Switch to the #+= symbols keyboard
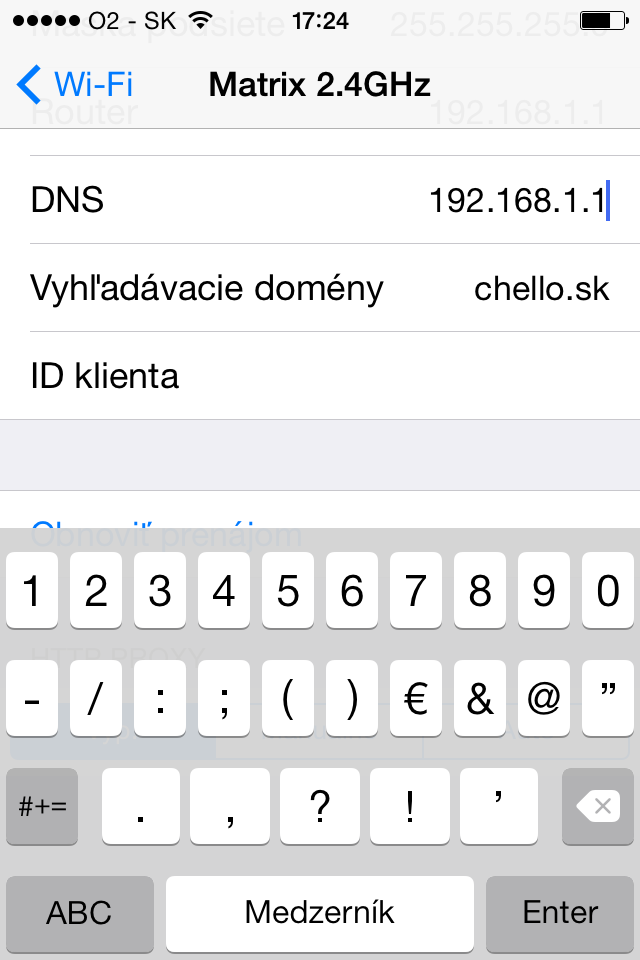Viewport: 640px width, 960px height. click(42, 806)
